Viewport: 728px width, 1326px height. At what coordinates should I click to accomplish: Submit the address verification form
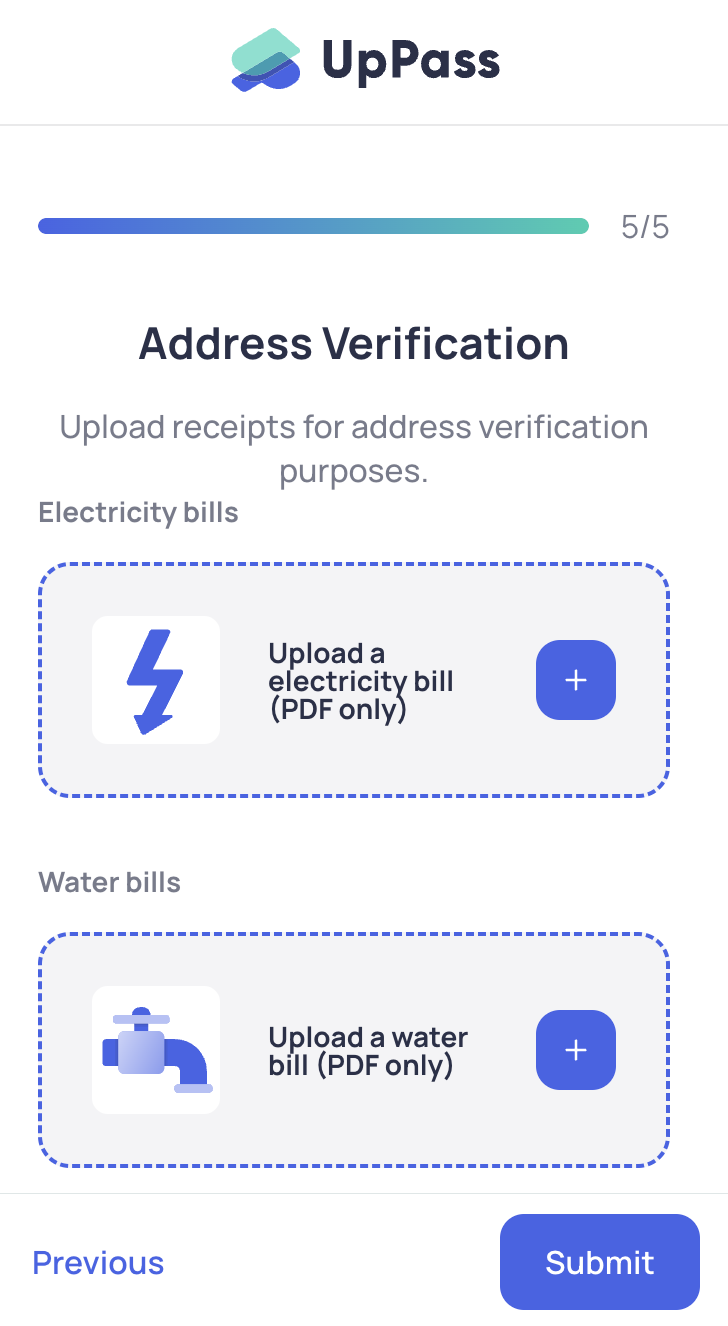tap(600, 1262)
